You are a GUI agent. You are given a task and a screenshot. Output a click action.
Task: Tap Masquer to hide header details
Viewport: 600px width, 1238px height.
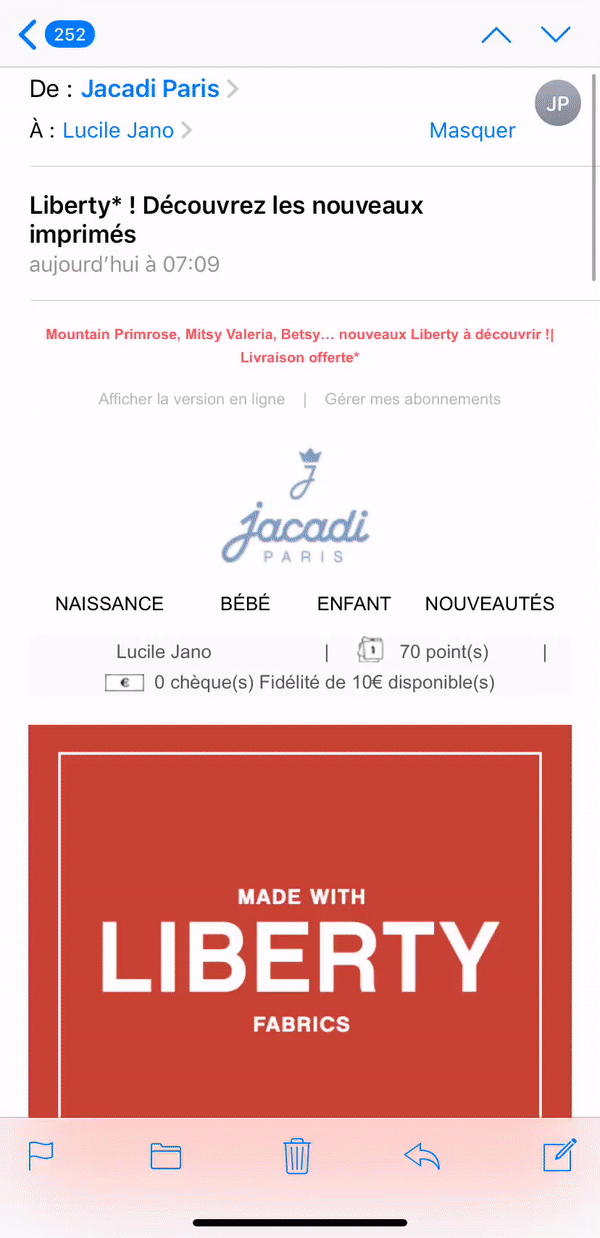click(472, 130)
